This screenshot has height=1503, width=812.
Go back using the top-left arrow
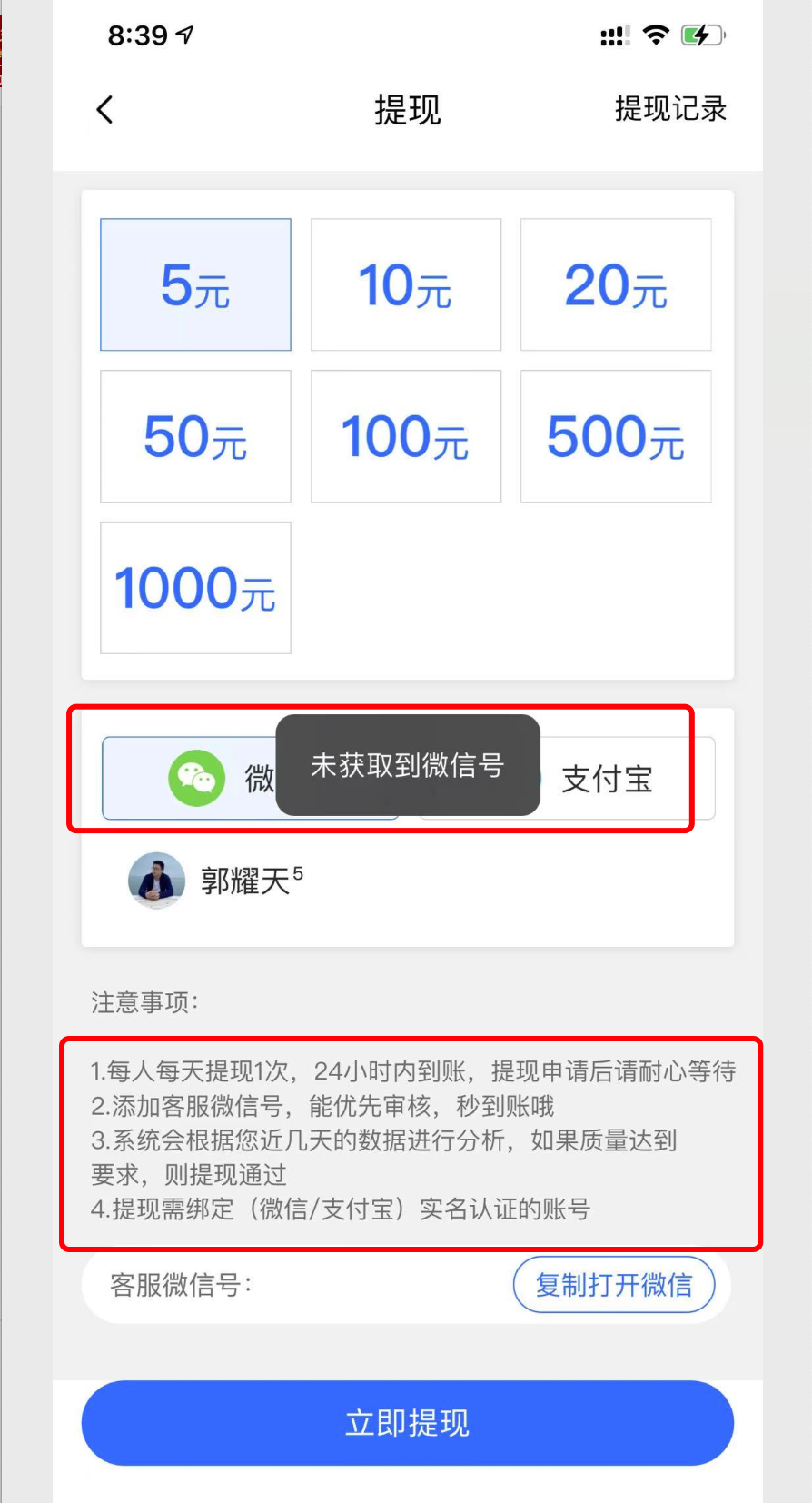(105, 110)
